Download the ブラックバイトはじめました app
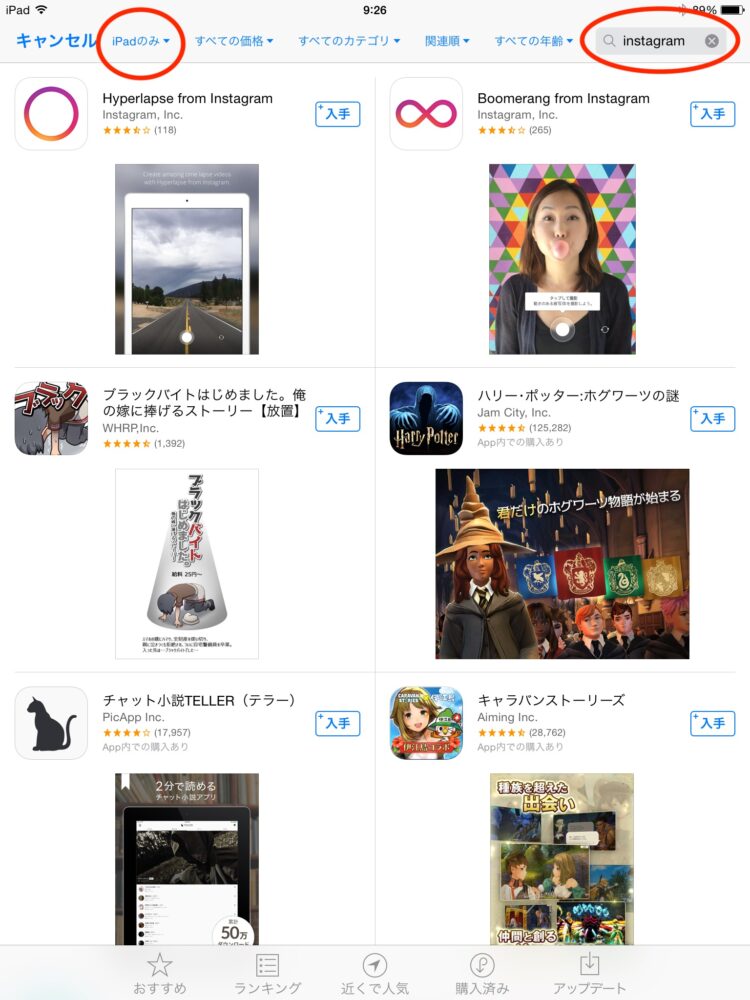 [x=338, y=419]
